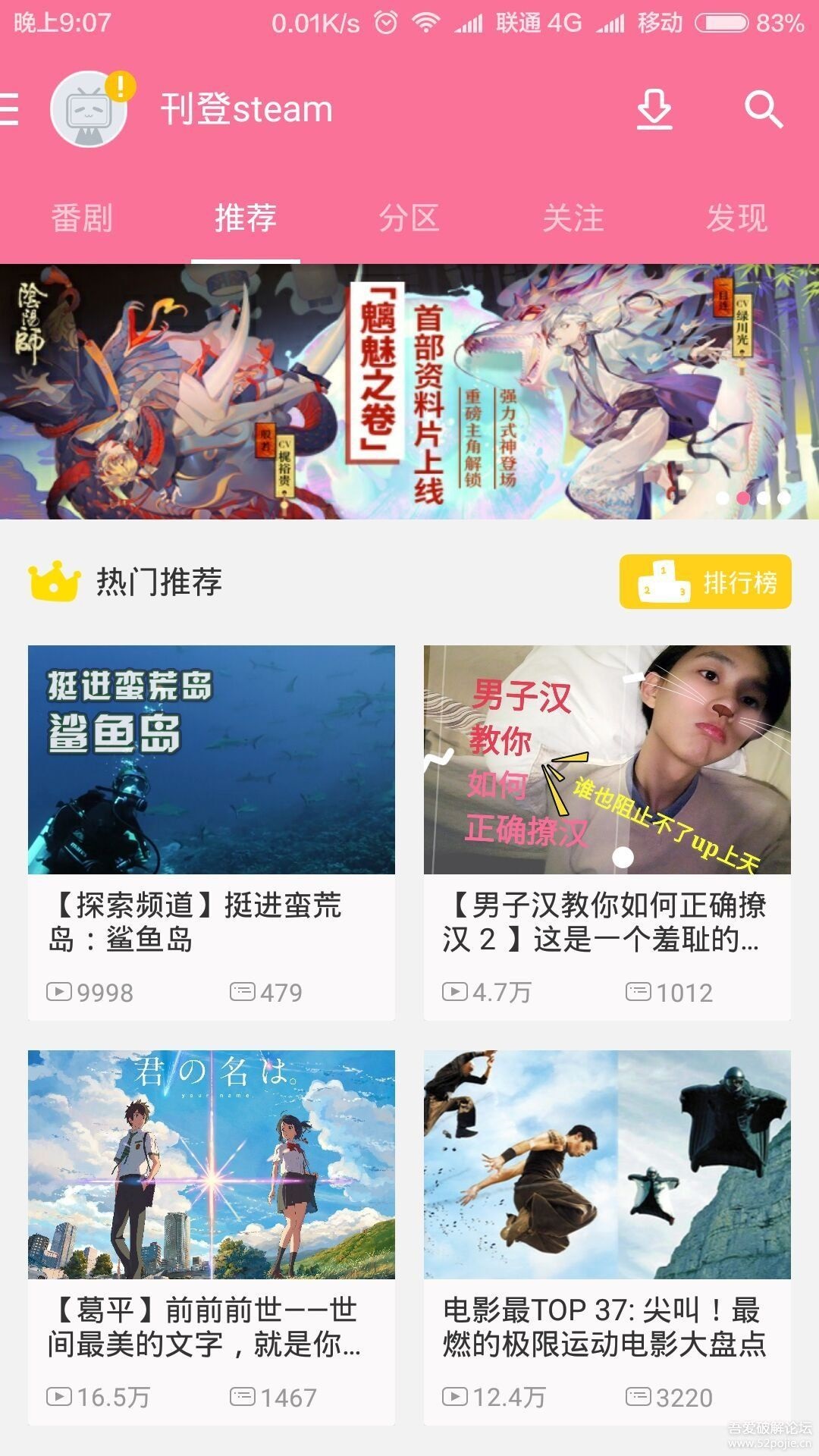Viewport: 819px width, 1456px height.
Task: Go to the 关注 tab
Action: [573, 218]
